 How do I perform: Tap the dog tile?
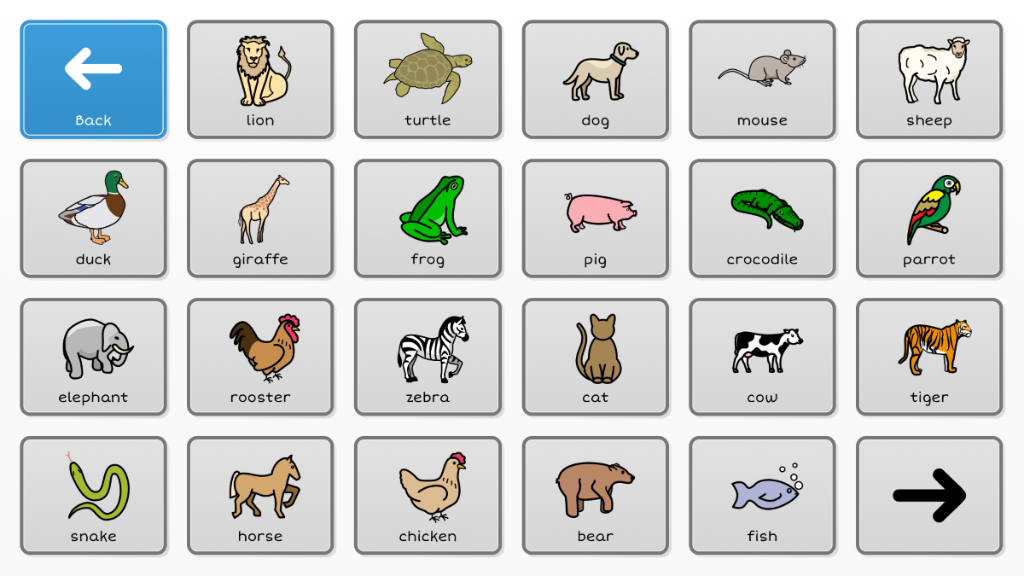point(595,80)
